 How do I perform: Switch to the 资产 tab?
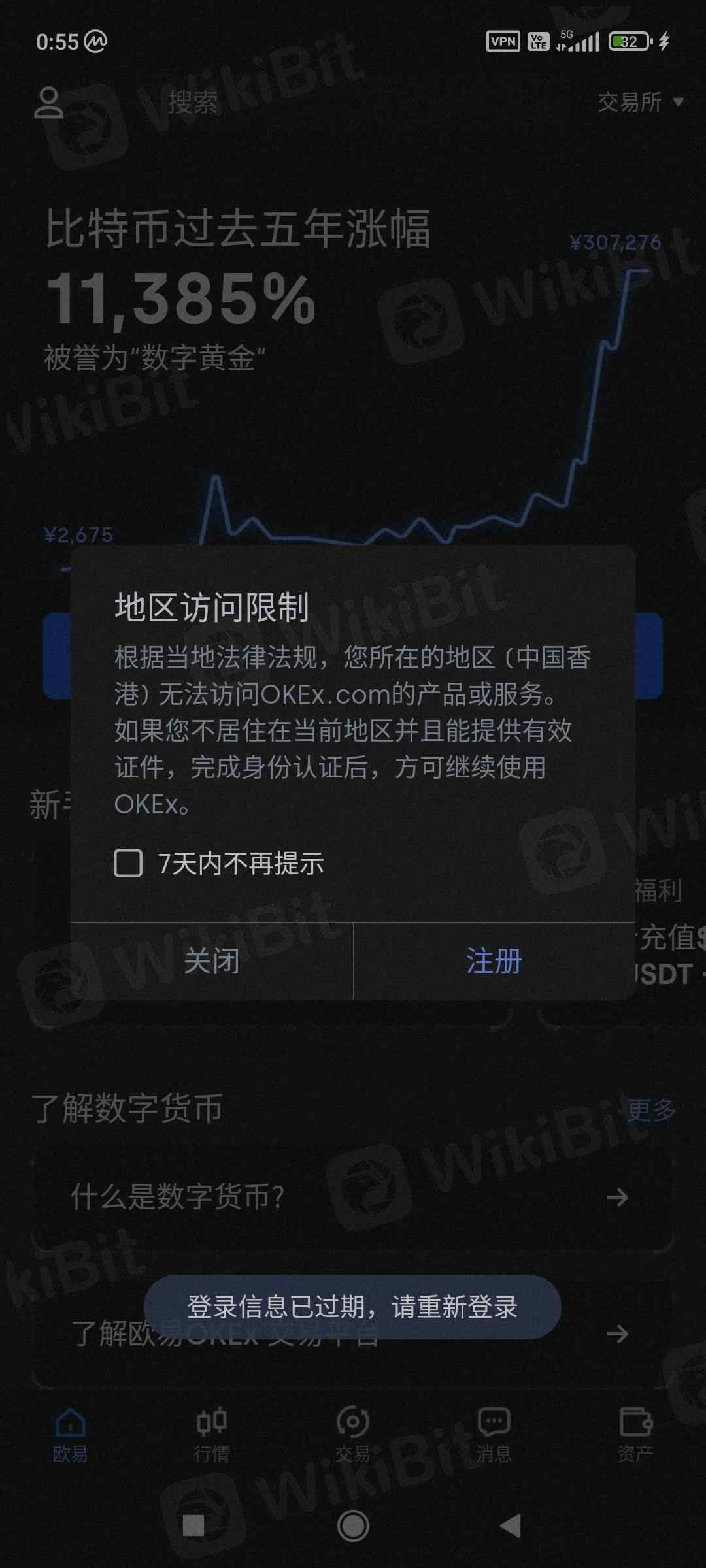click(x=635, y=1435)
